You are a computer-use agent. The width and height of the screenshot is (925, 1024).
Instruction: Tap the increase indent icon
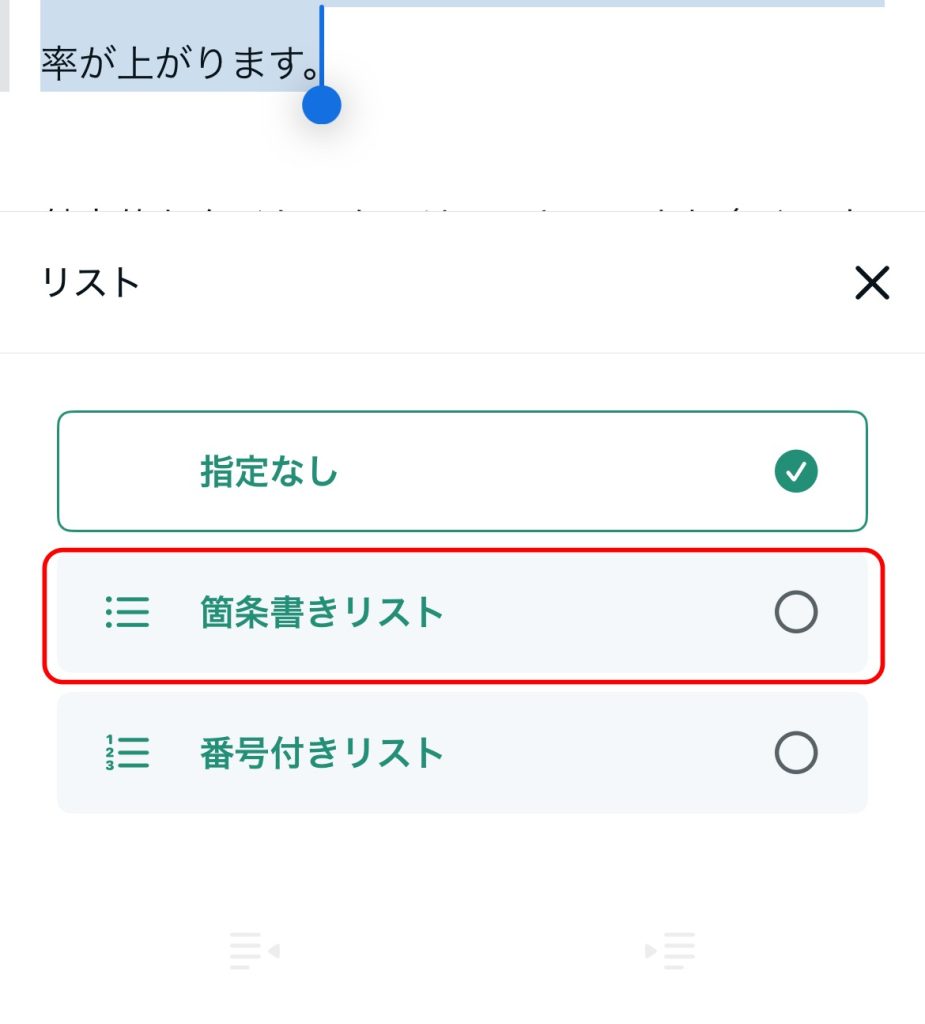pyautogui.click(x=670, y=951)
